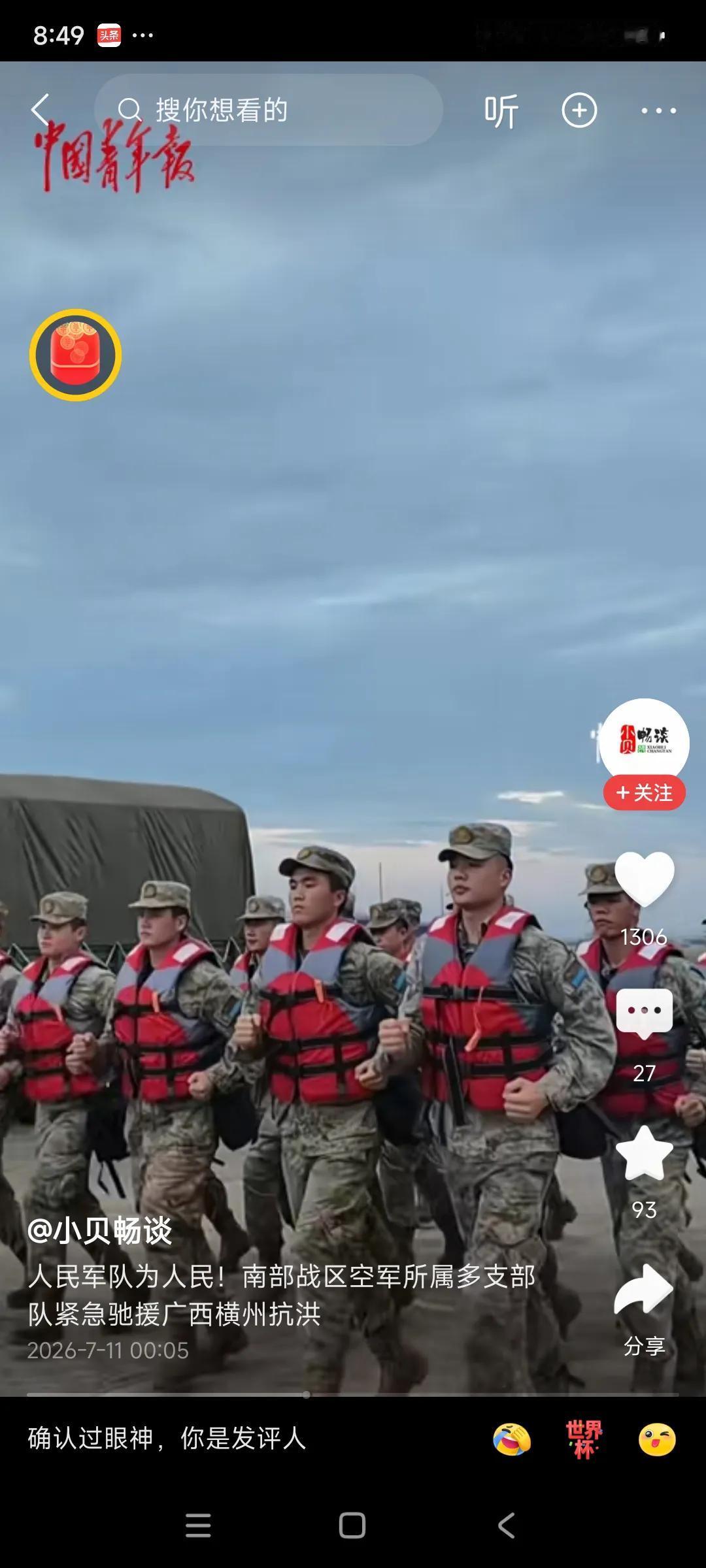Like this video with the heart
The width and height of the screenshot is (706, 1568).
pos(645,879)
